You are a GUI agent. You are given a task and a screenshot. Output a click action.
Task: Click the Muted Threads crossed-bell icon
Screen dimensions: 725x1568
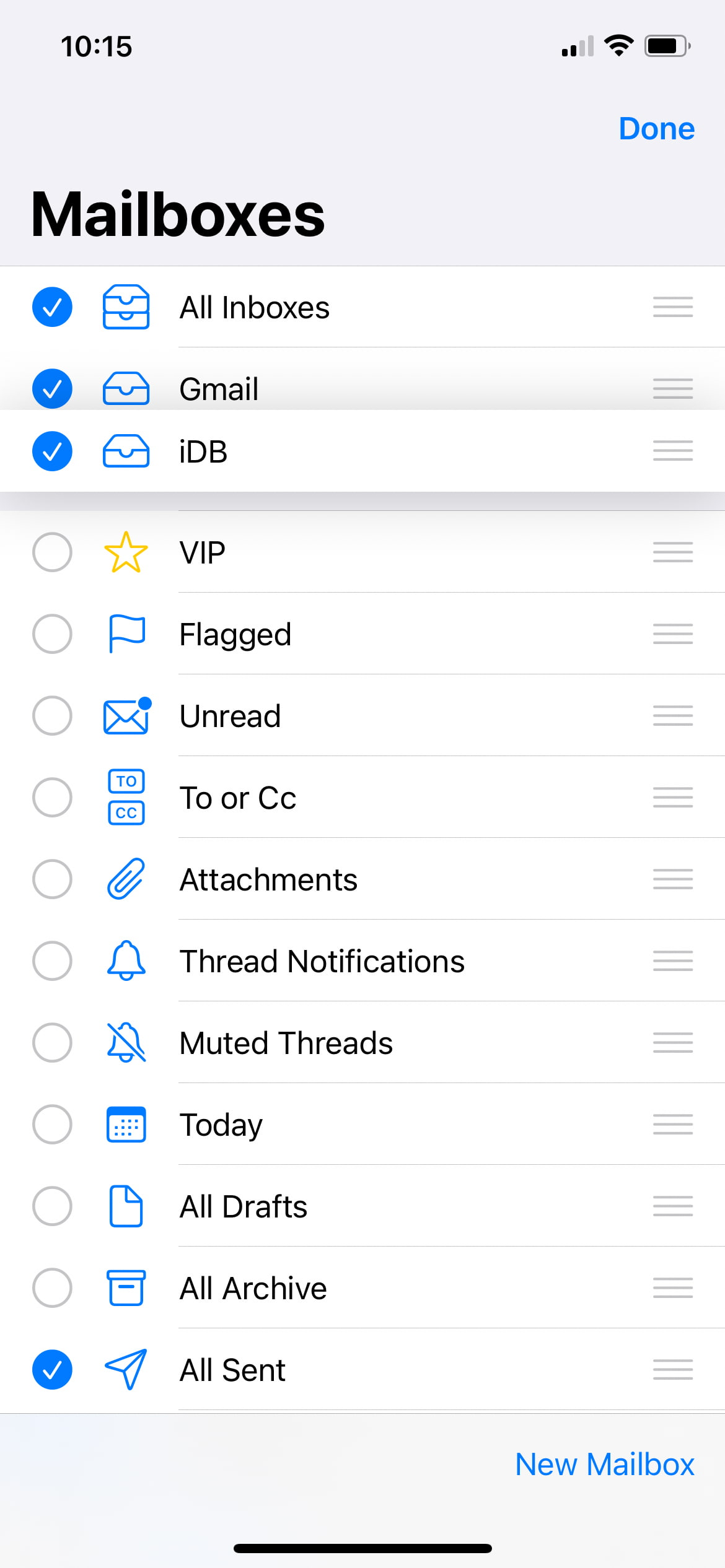tap(126, 1043)
